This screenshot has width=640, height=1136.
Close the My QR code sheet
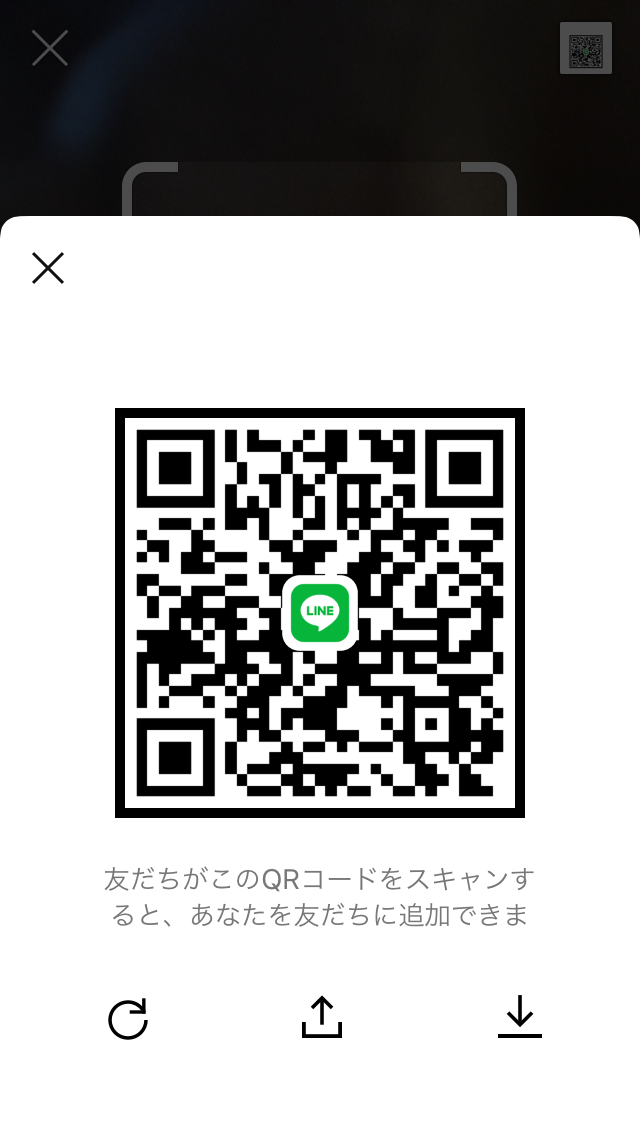click(48, 268)
